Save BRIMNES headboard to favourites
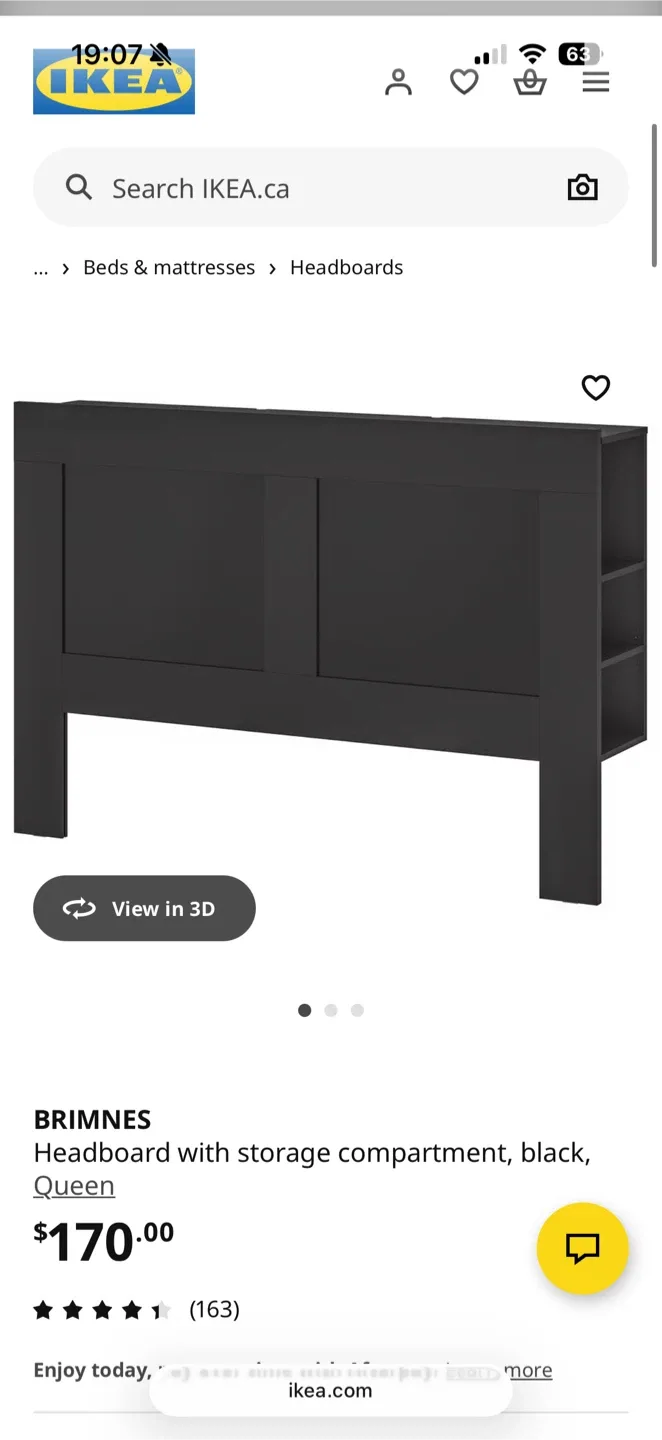 coord(596,388)
